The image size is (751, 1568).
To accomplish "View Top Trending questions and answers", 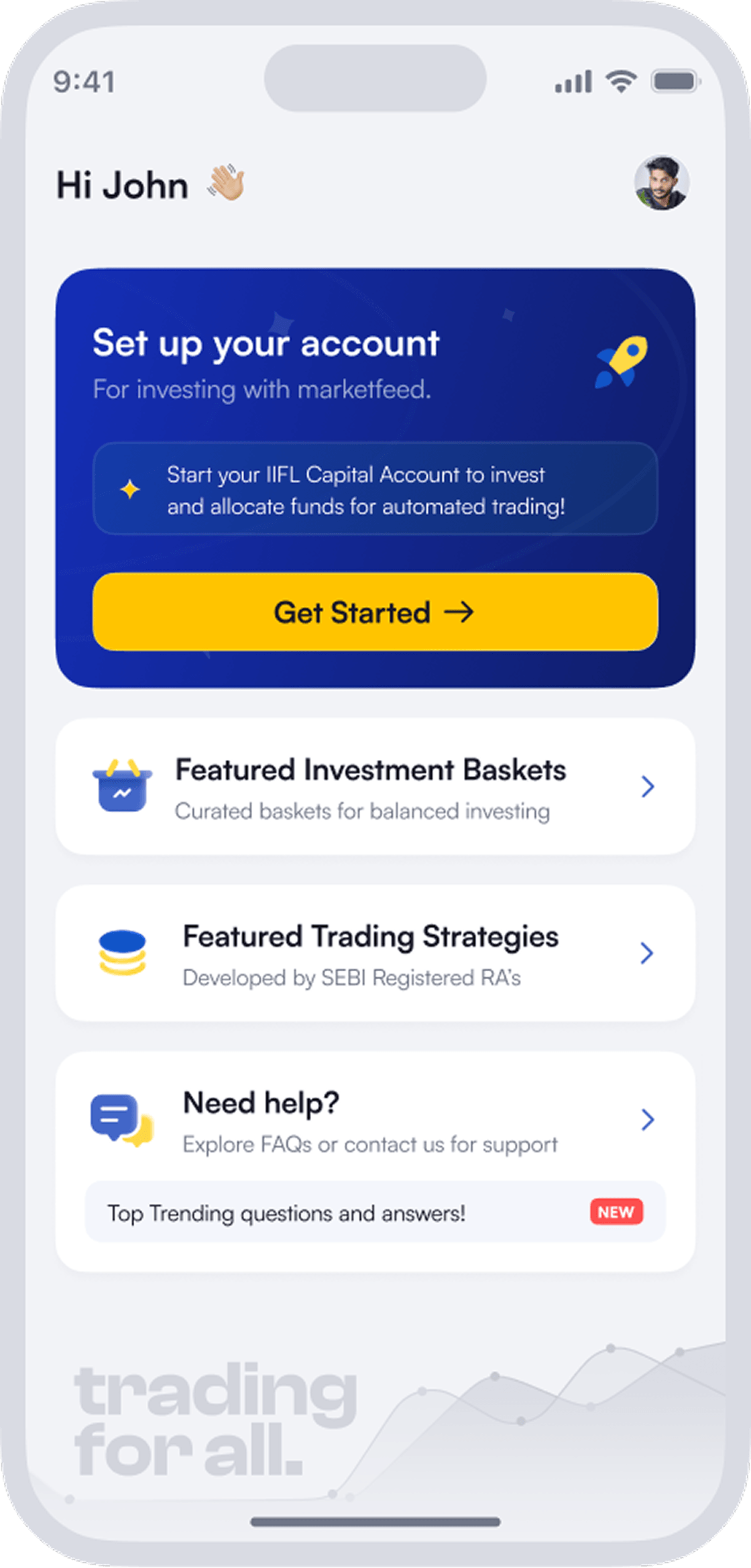I will (375, 1212).
